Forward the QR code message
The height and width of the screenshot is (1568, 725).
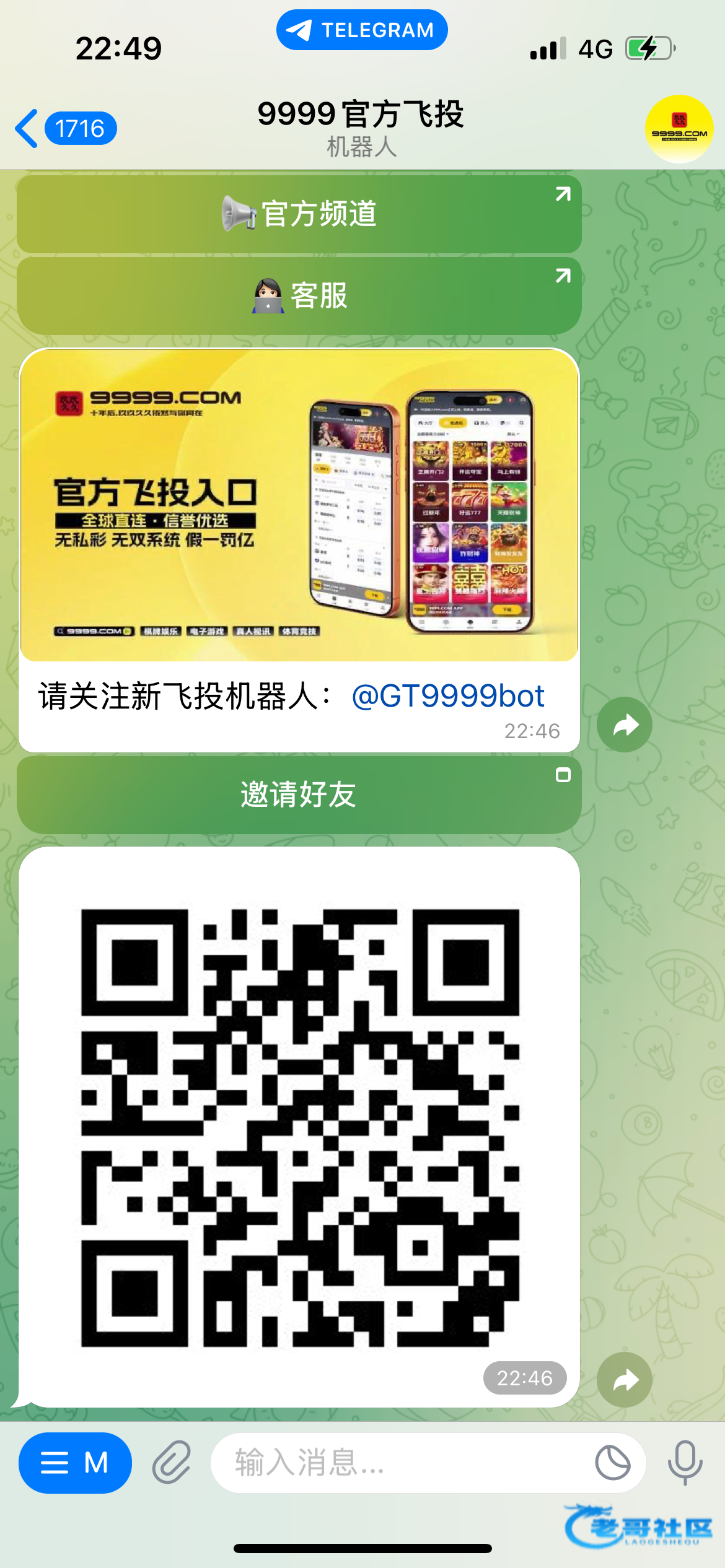pyautogui.click(x=624, y=1380)
